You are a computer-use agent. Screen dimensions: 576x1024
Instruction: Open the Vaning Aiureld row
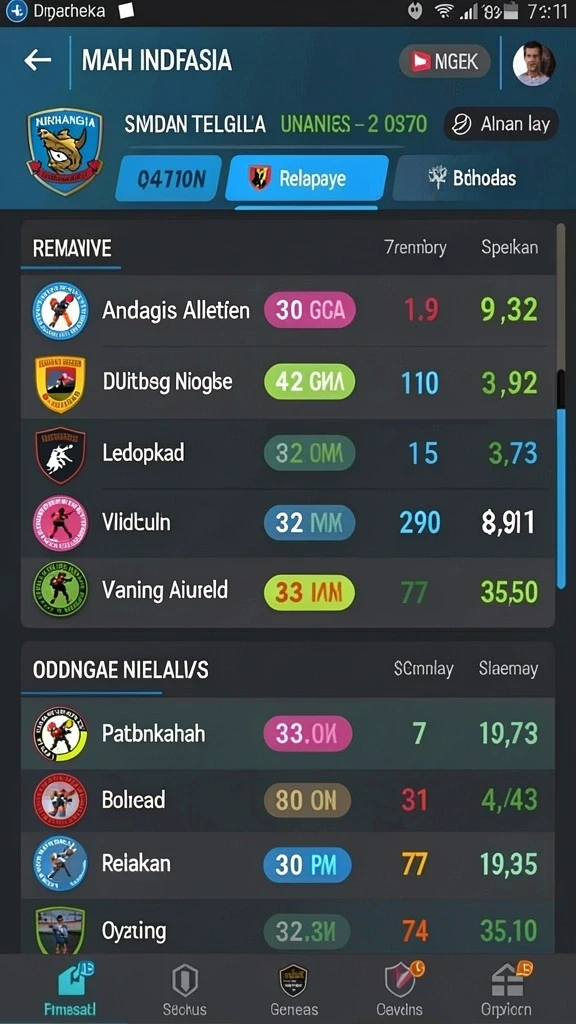coord(288,592)
